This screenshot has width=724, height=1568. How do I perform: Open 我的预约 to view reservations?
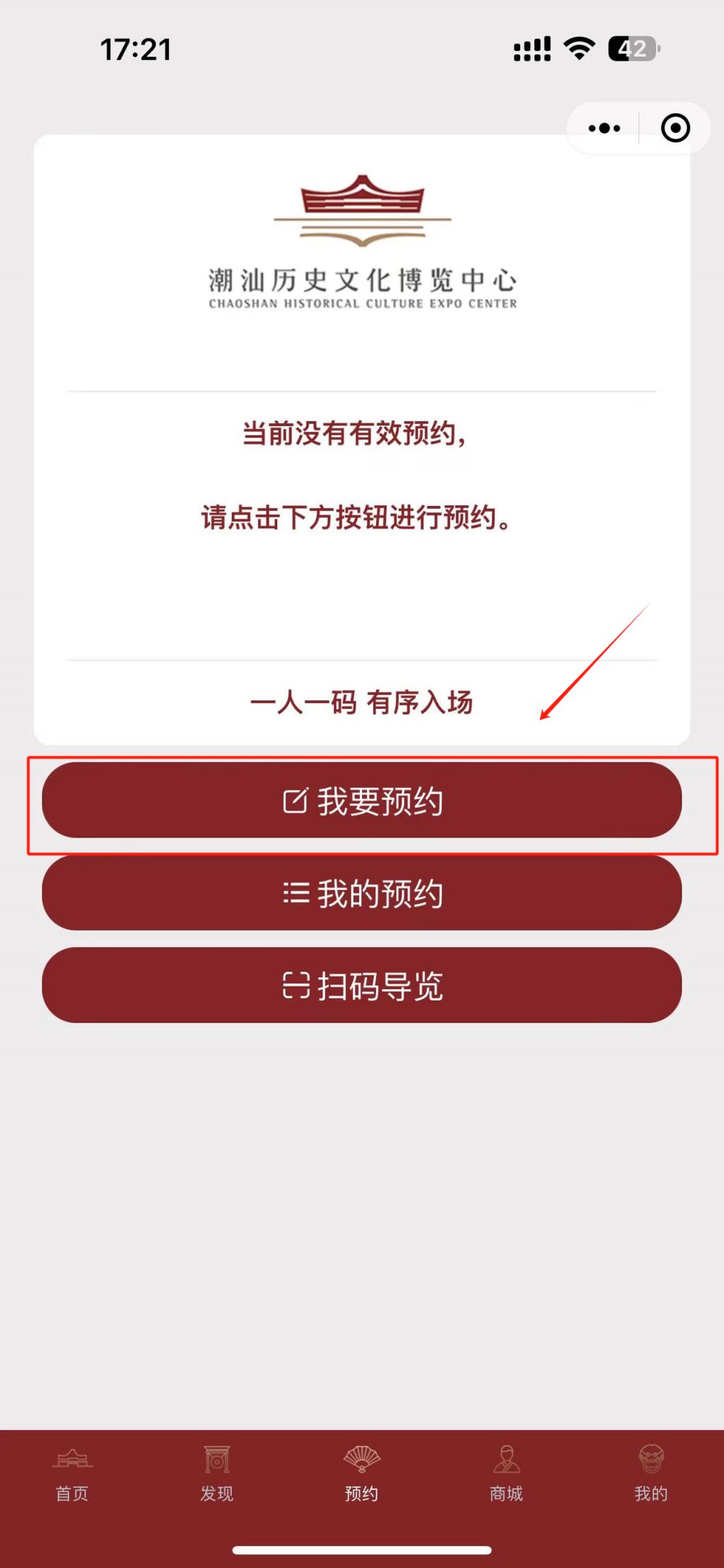pyautogui.click(x=362, y=893)
